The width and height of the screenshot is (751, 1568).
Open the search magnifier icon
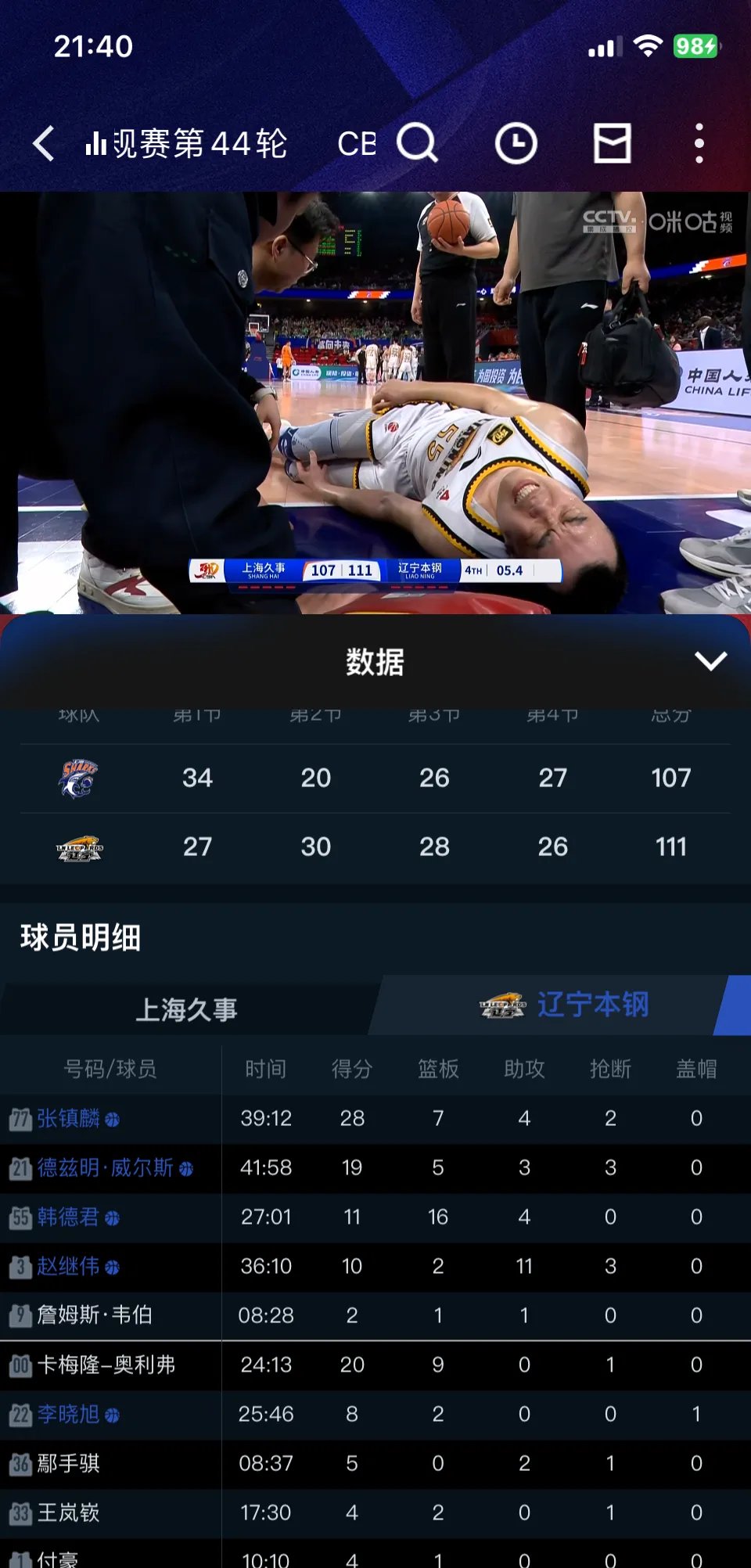point(416,143)
